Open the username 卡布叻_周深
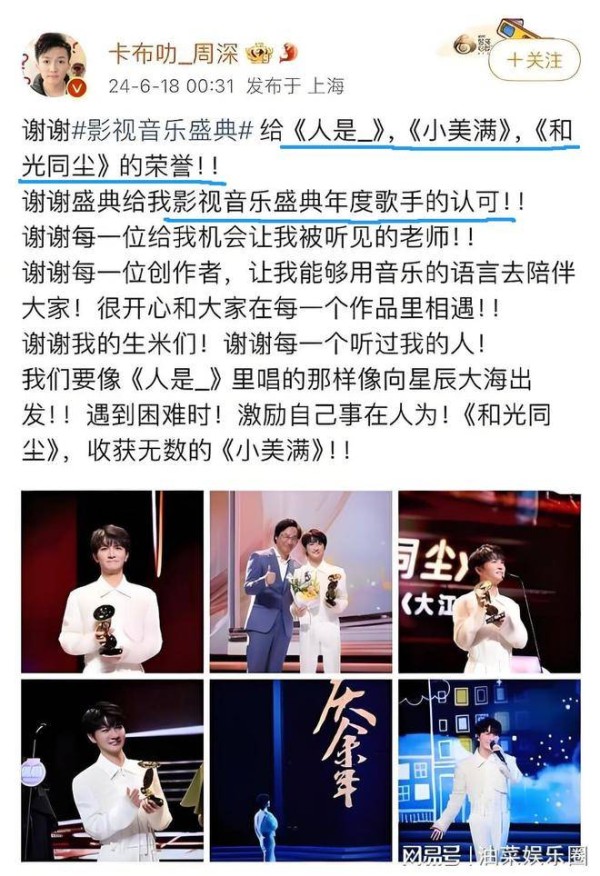Screen dimensions: 600x876 171,51
